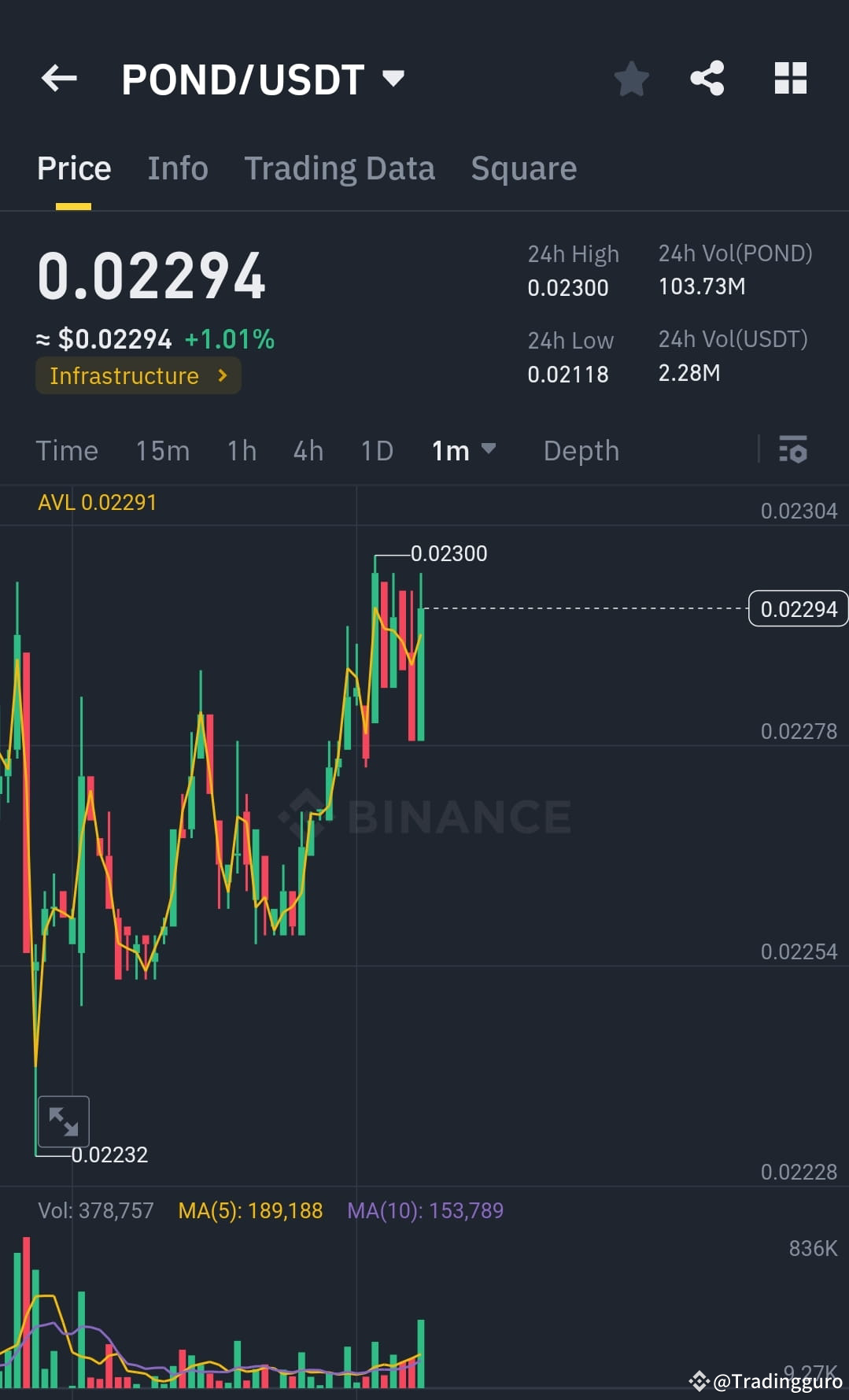Open the Square tab
This screenshot has height=1400, width=849.
(x=523, y=168)
